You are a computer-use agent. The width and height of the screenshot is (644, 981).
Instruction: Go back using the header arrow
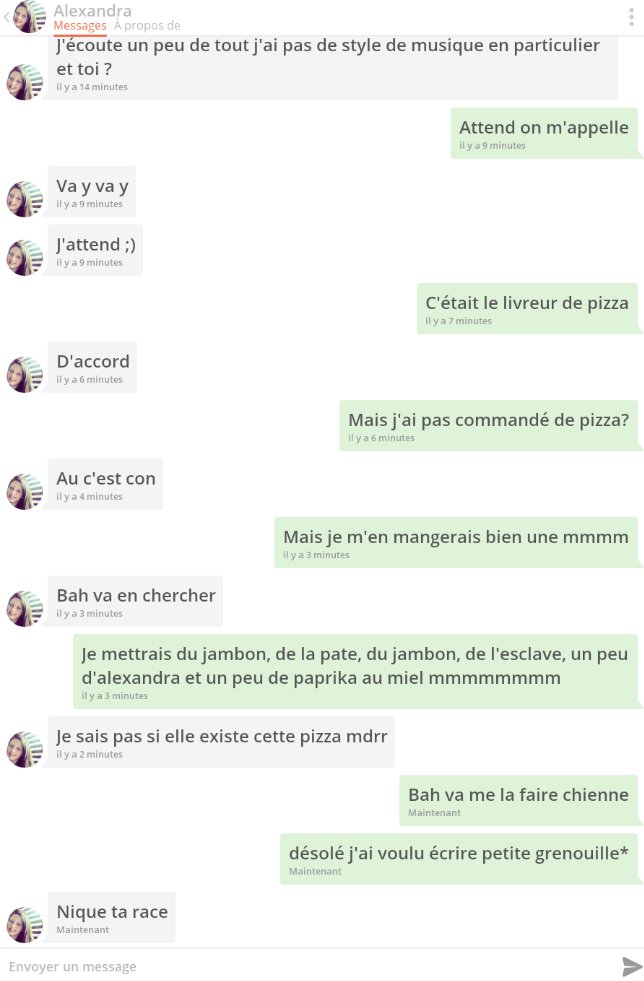click(x=7, y=16)
